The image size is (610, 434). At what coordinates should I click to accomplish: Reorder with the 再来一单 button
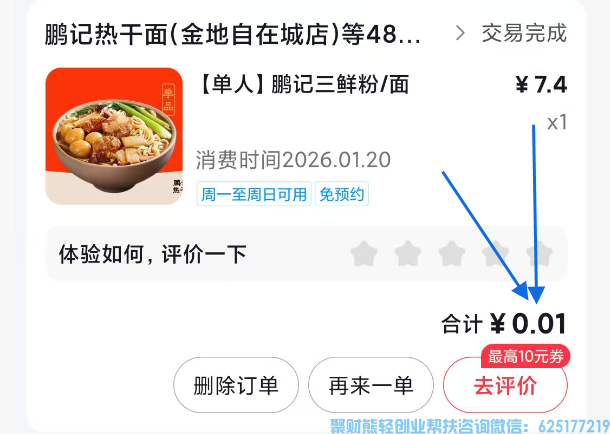(370, 385)
